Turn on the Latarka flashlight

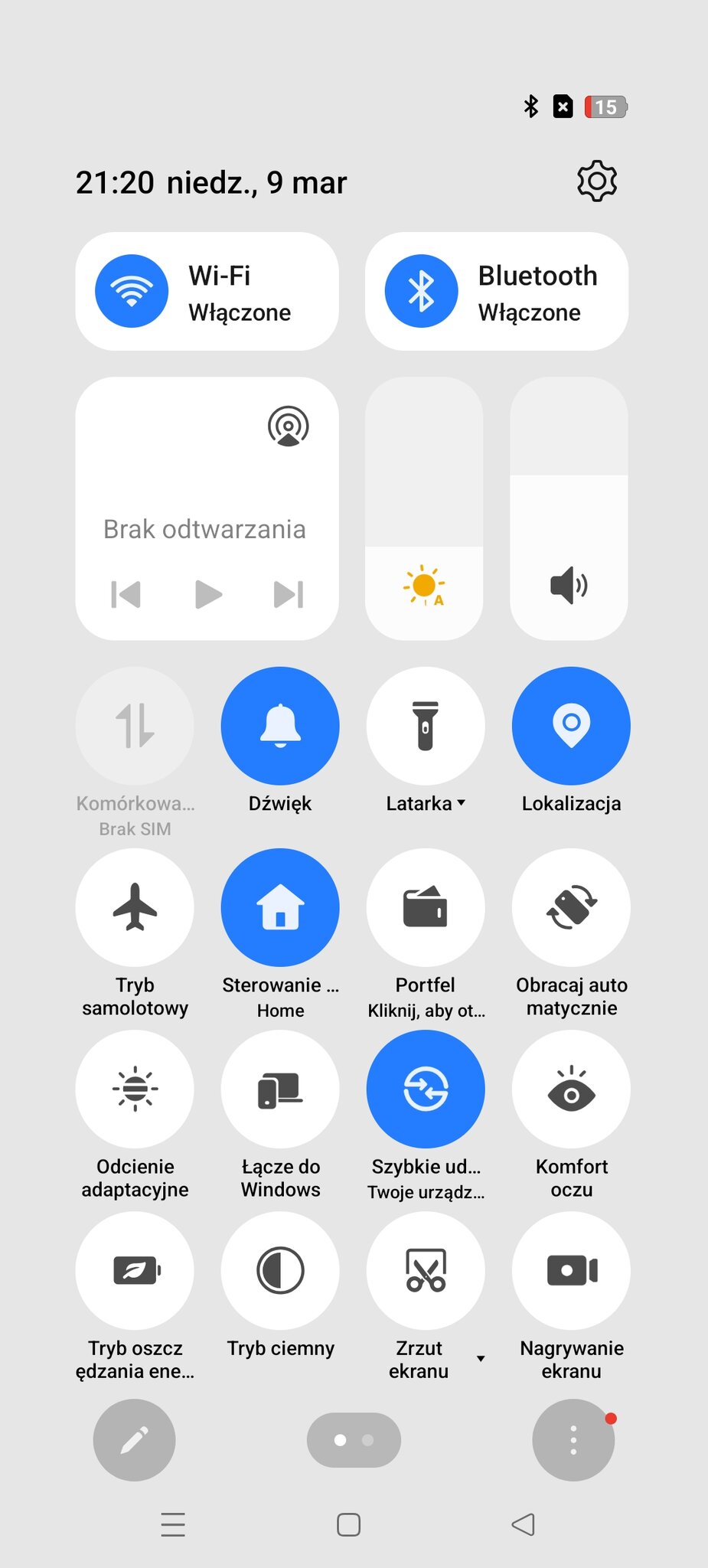[x=426, y=726]
